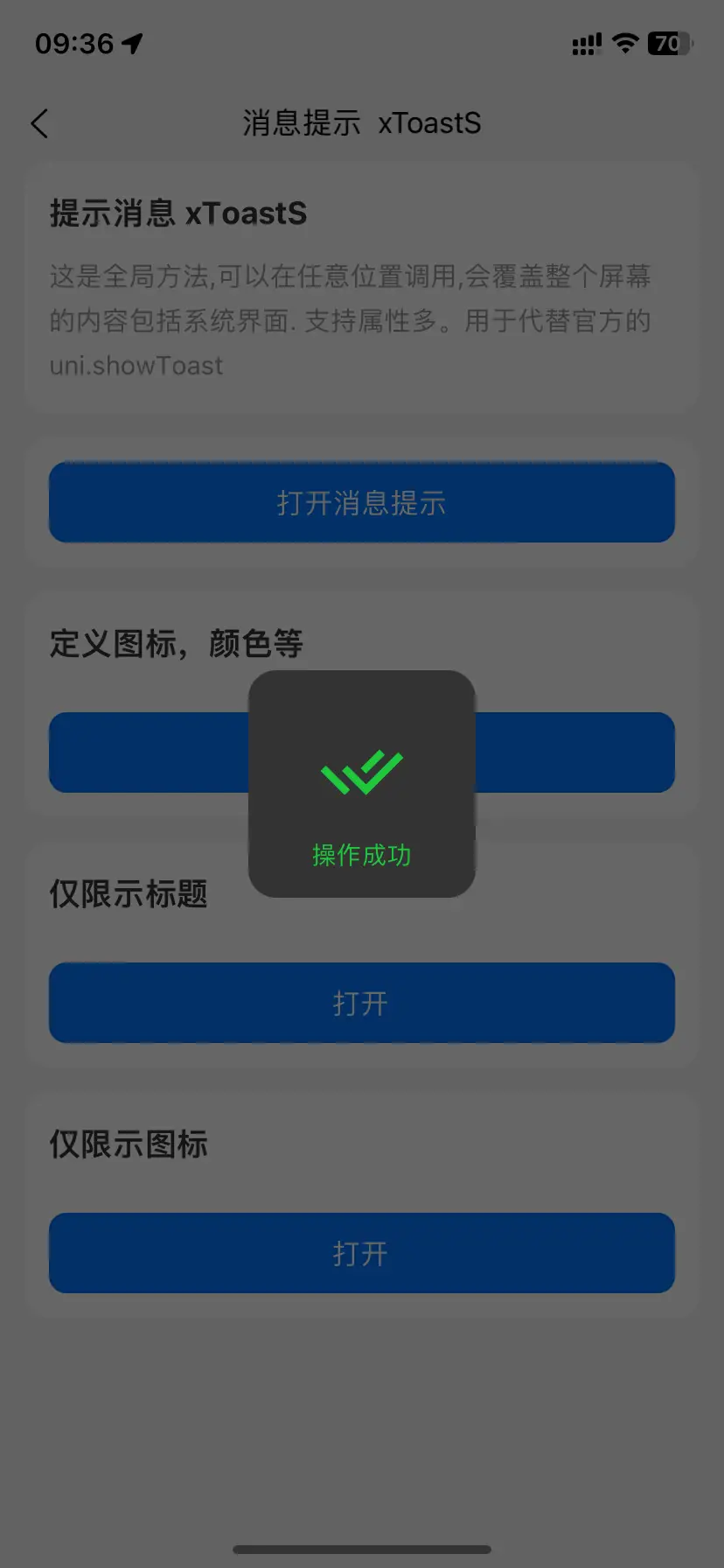Image resolution: width=724 pixels, height=1568 pixels.
Task: Tap the 打开消息提示 button
Action: click(361, 502)
